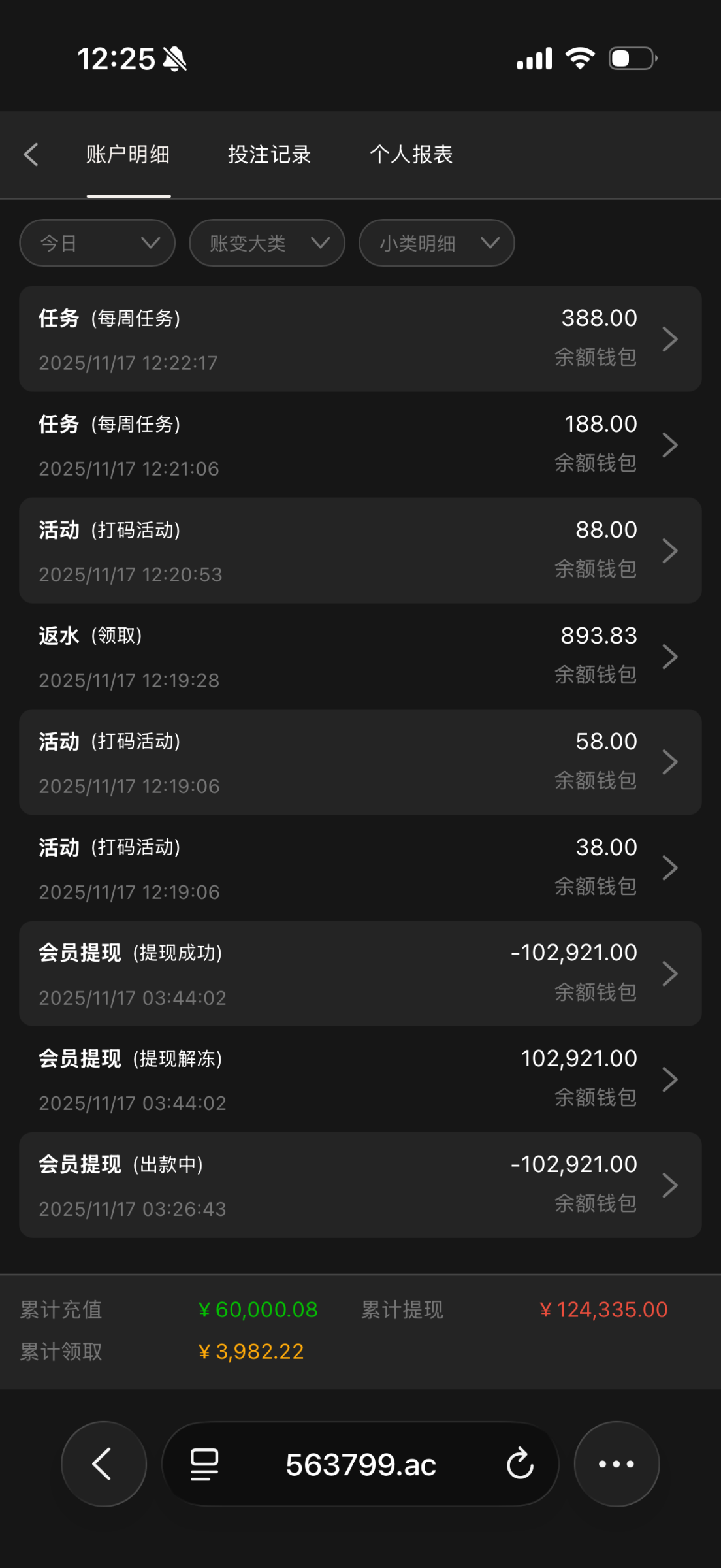Image resolution: width=721 pixels, height=1568 pixels.
Task: Open the 提现解冻 withdrawal record
Action: pyautogui.click(x=360, y=1079)
